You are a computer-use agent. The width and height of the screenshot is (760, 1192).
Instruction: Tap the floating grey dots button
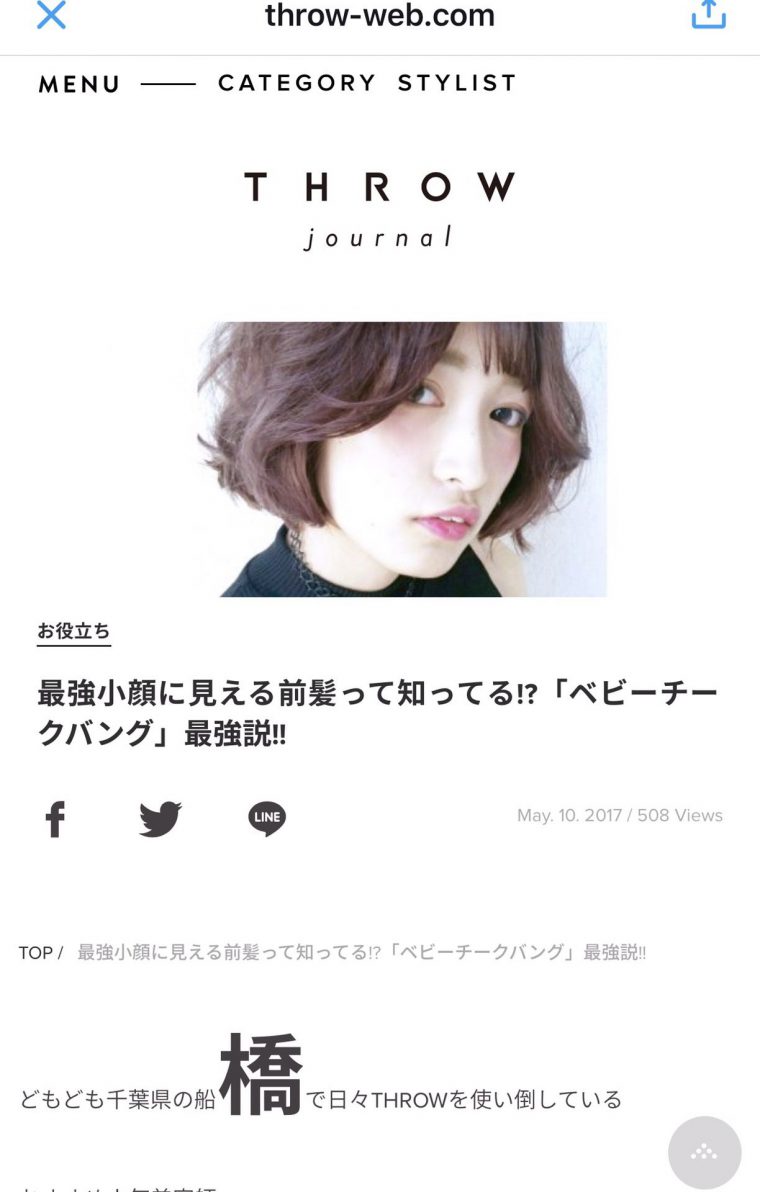[x=704, y=1152]
